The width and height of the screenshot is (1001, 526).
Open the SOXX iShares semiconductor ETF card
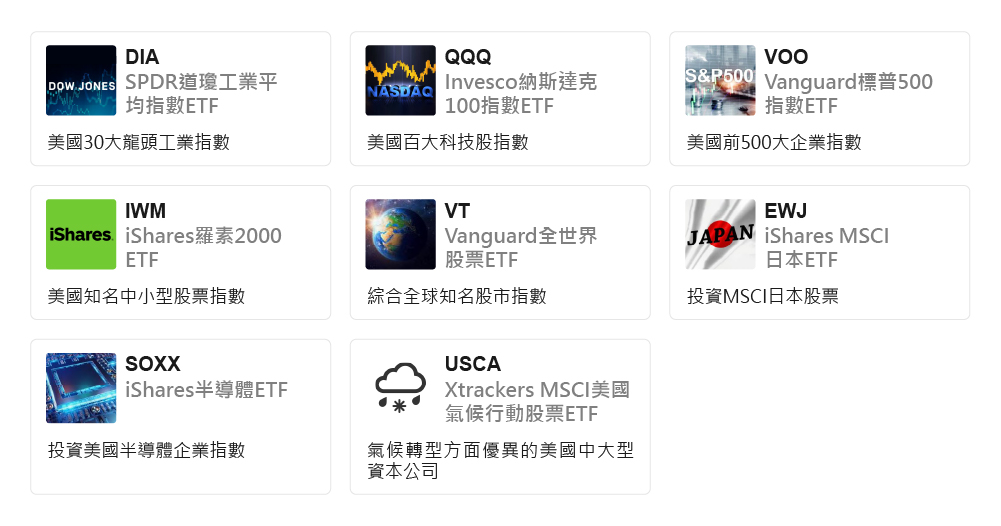(x=180, y=415)
